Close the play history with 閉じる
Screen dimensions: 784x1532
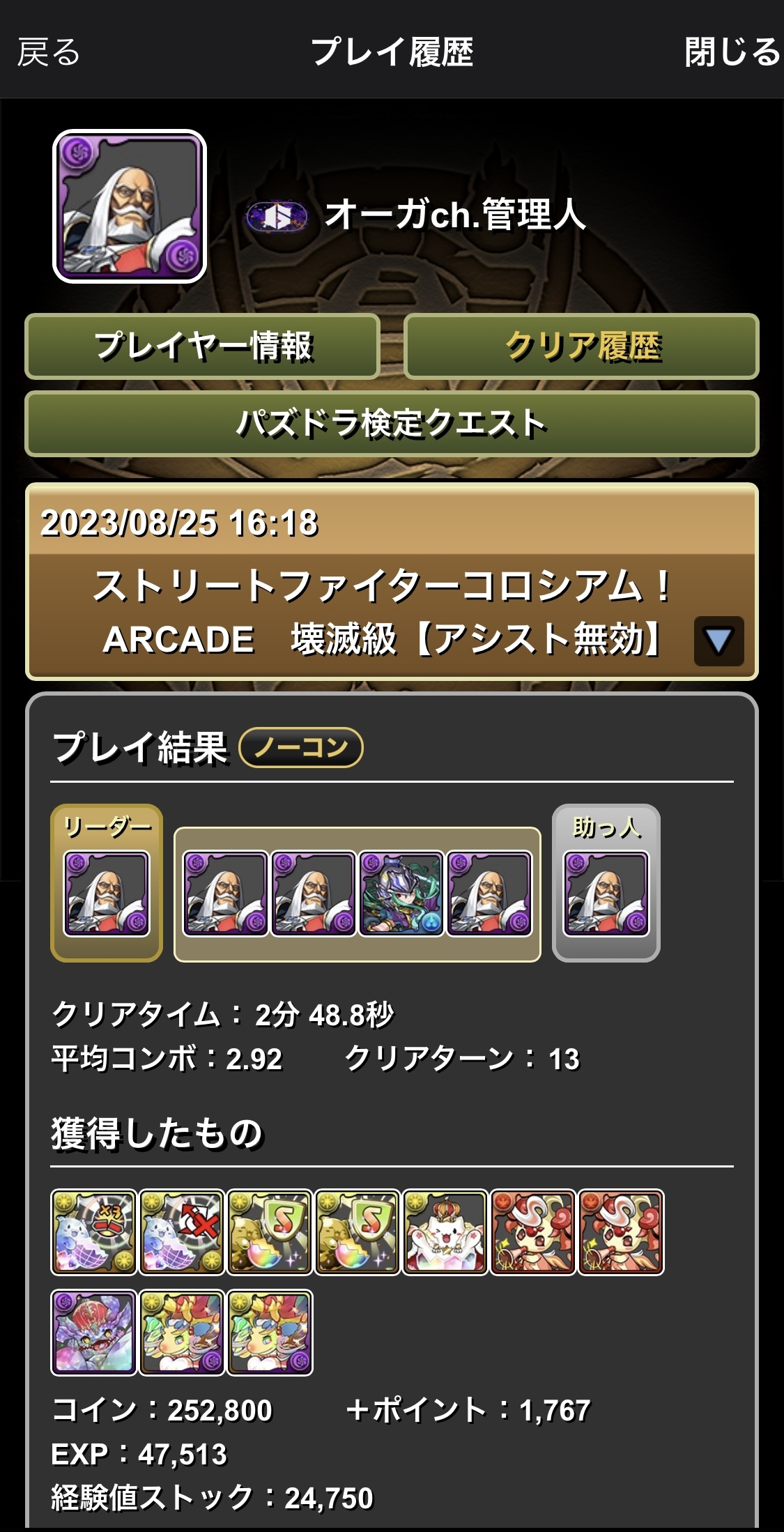[732, 52]
